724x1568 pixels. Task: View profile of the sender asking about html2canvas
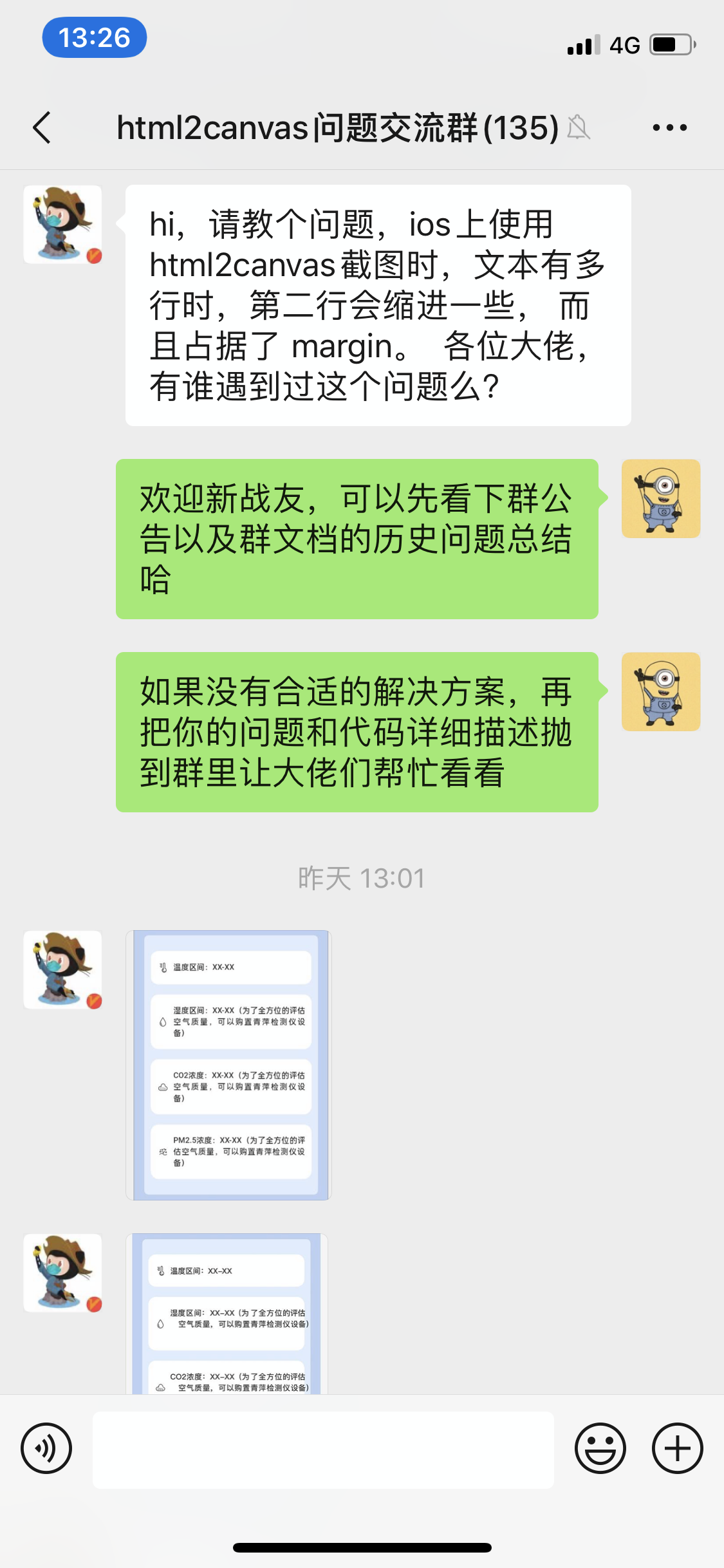pyautogui.click(x=62, y=225)
